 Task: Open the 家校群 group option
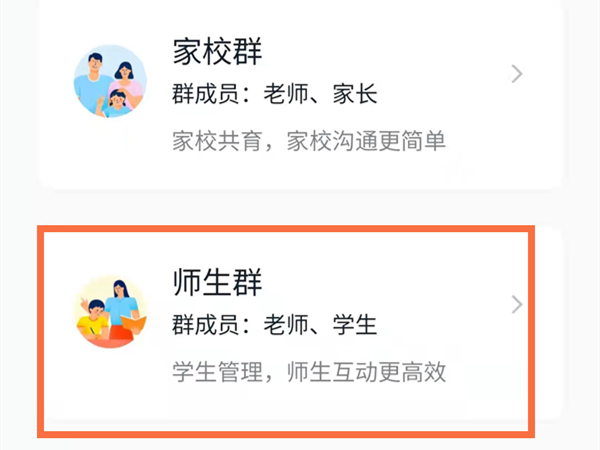[x=300, y=95]
